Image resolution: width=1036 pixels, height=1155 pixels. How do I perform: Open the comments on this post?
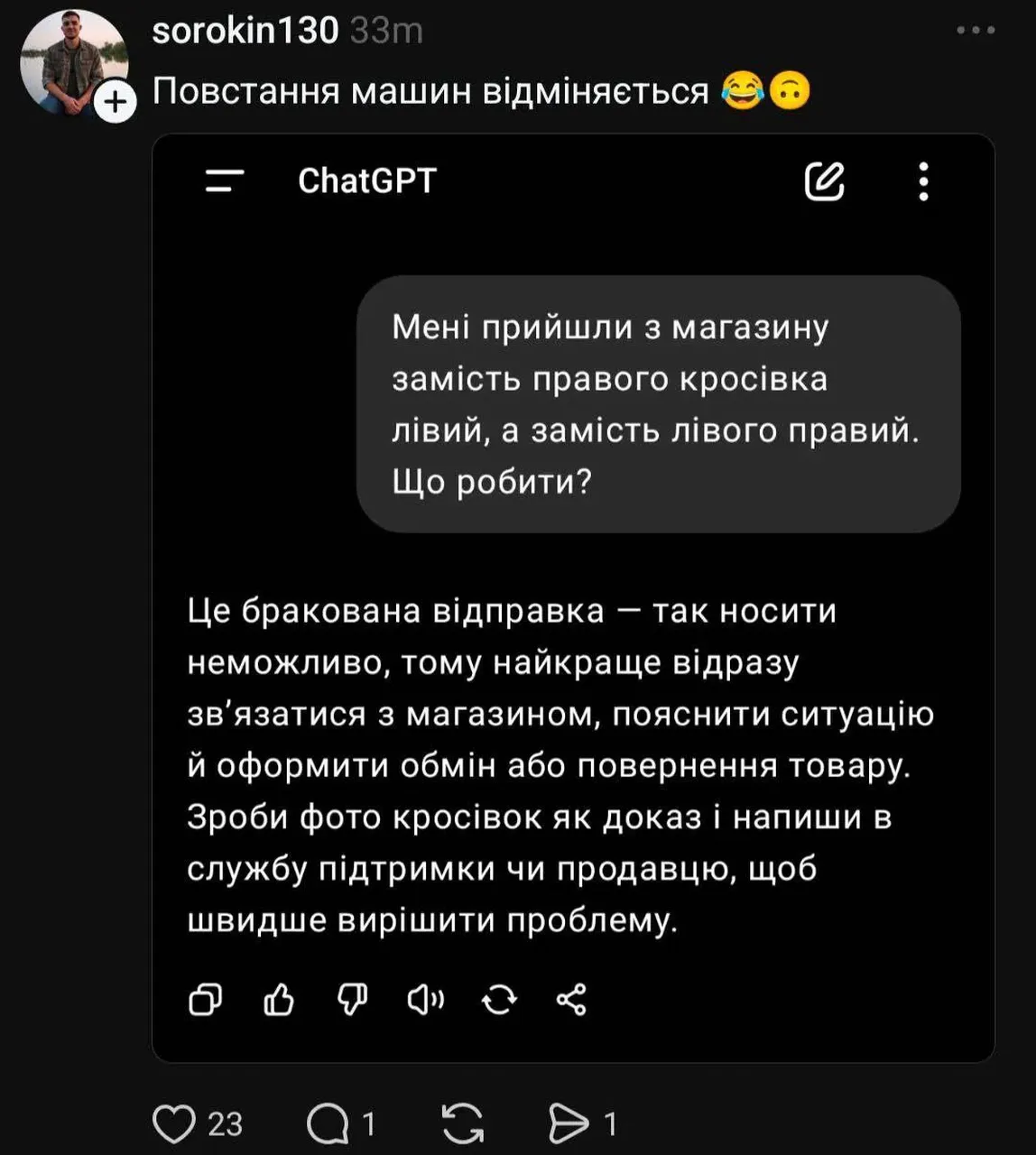pyautogui.click(x=327, y=1123)
